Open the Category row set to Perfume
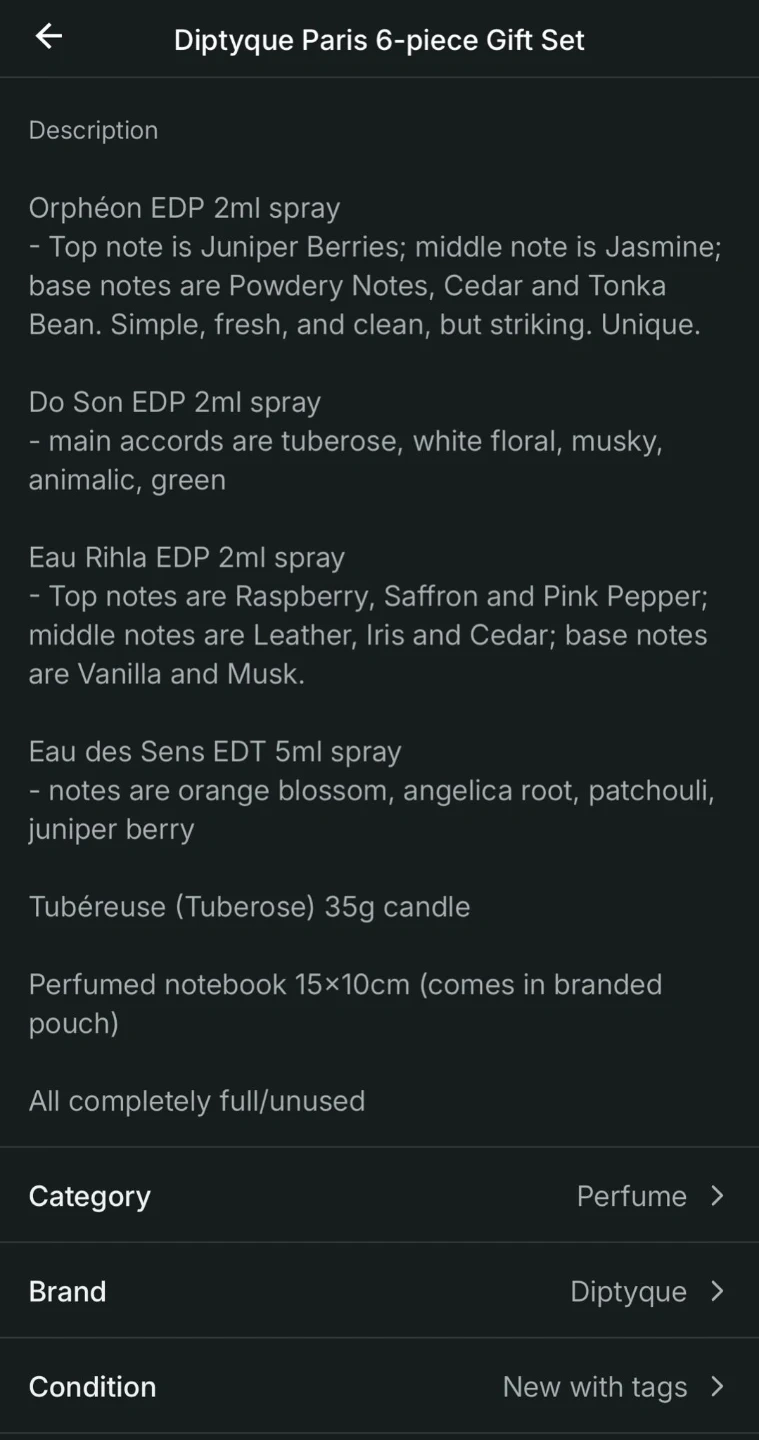759x1440 pixels. tap(379, 1195)
